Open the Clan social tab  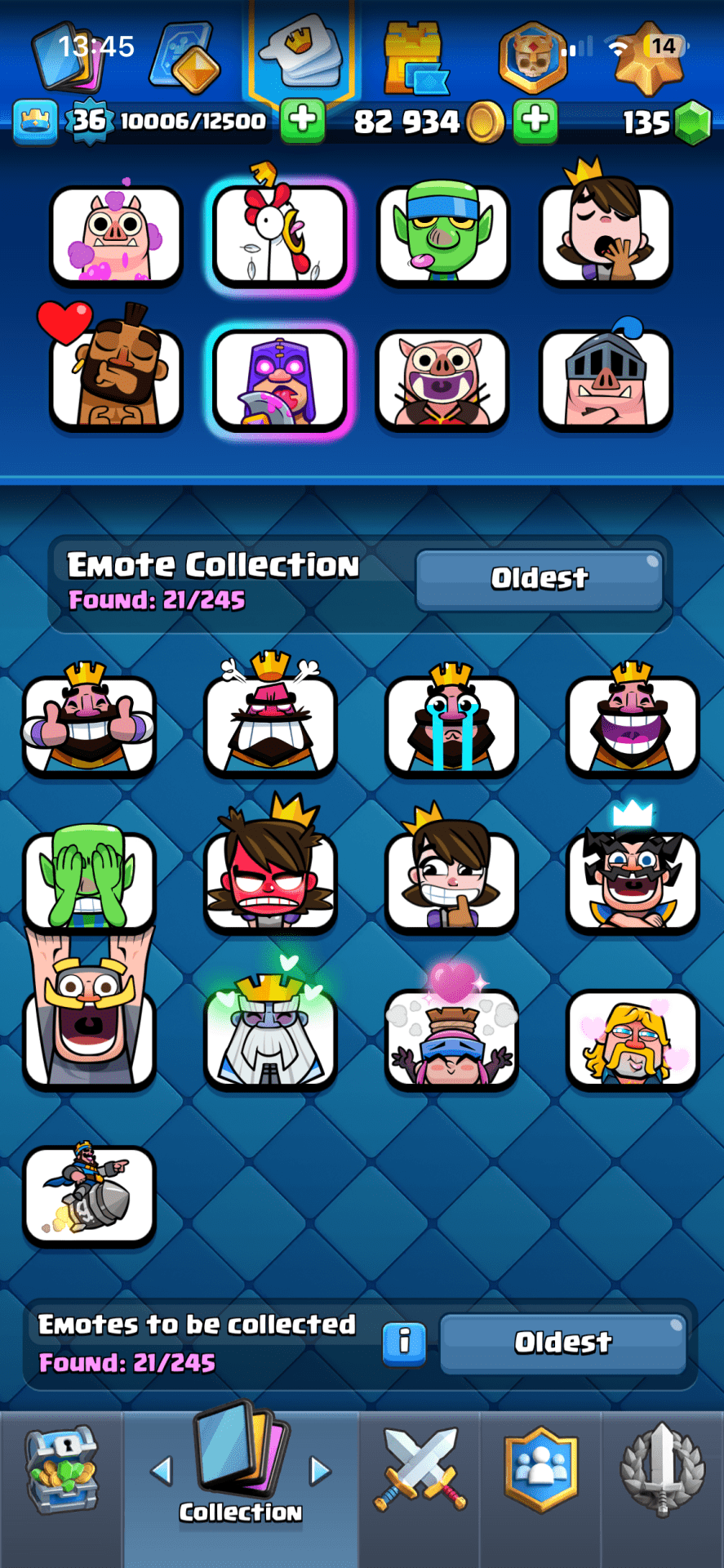pyautogui.click(x=541, y=1470)
